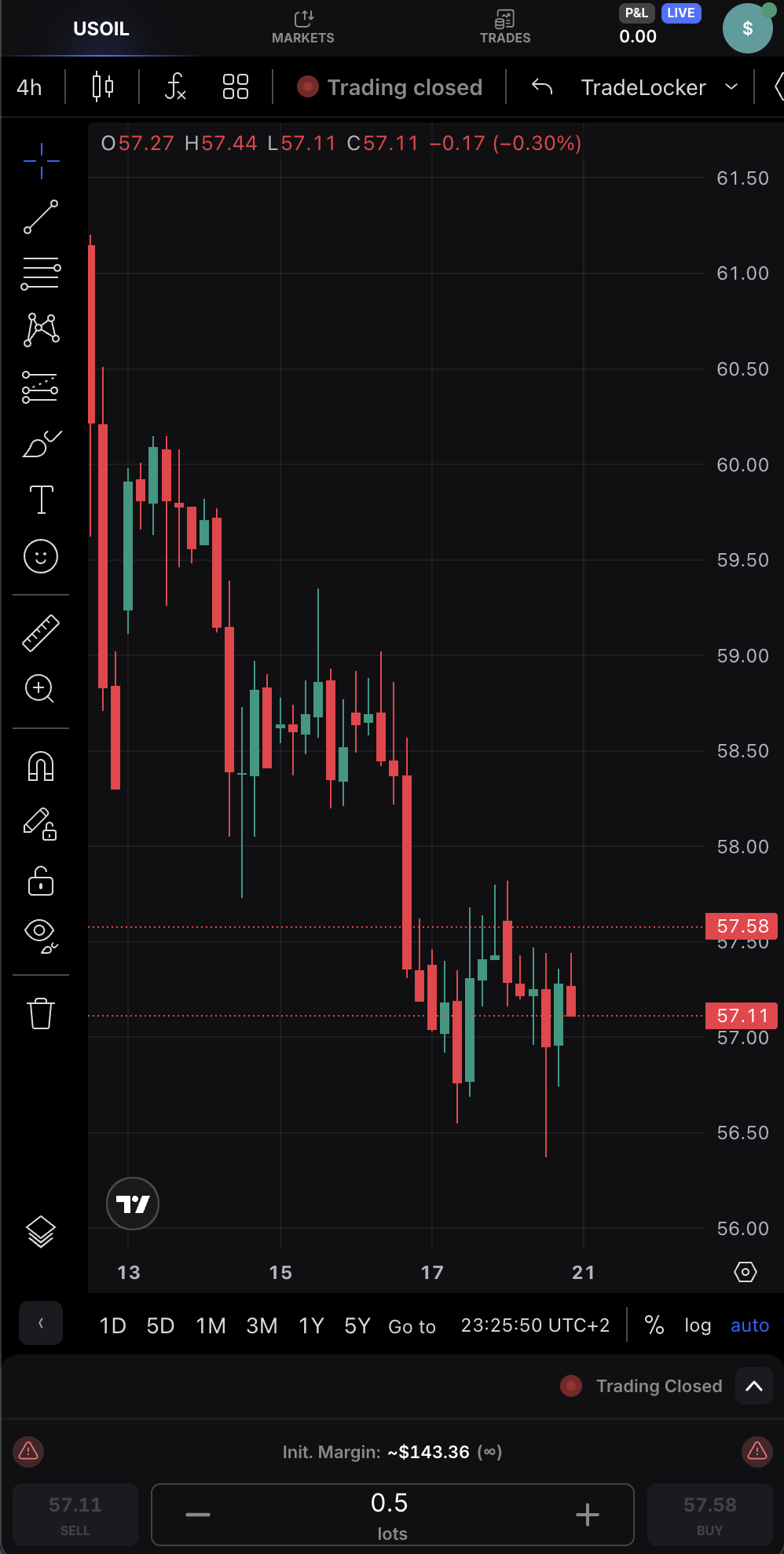Select the 1Y date range
The image size is (784, 1554).
click(x=310, y=1325)
